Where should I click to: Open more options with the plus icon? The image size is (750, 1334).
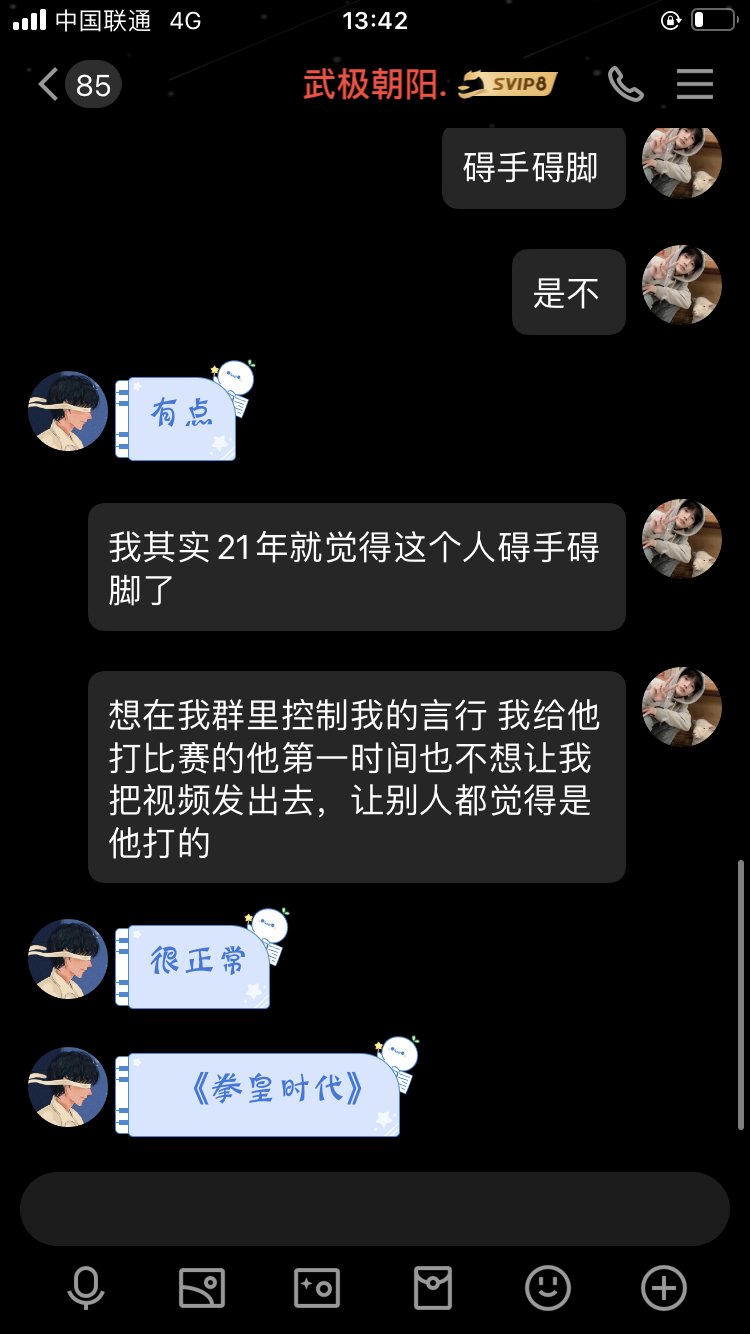(x=664, y=1287)
